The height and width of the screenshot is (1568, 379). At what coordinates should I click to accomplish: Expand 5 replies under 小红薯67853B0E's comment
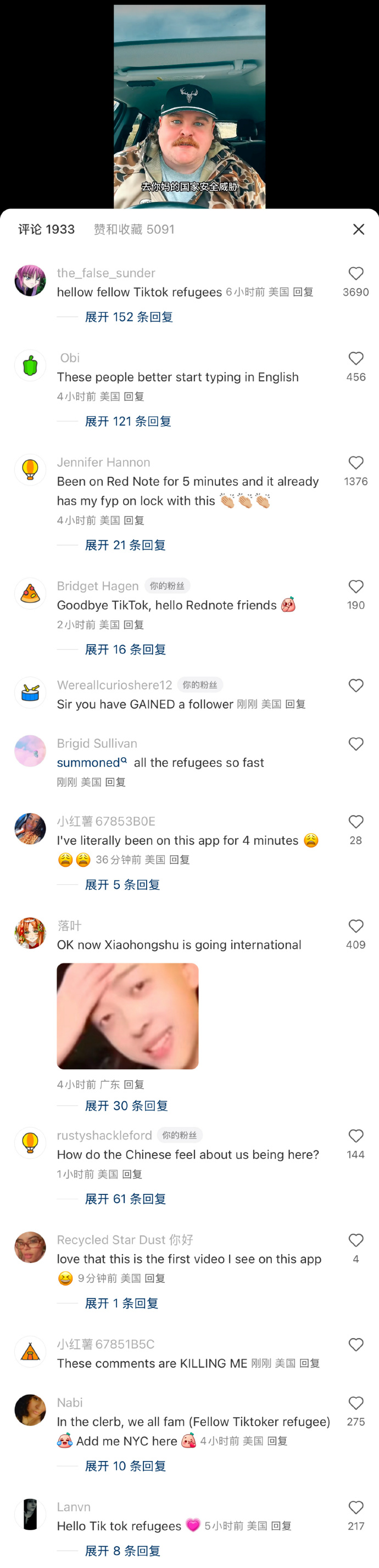tap(122, 885)
